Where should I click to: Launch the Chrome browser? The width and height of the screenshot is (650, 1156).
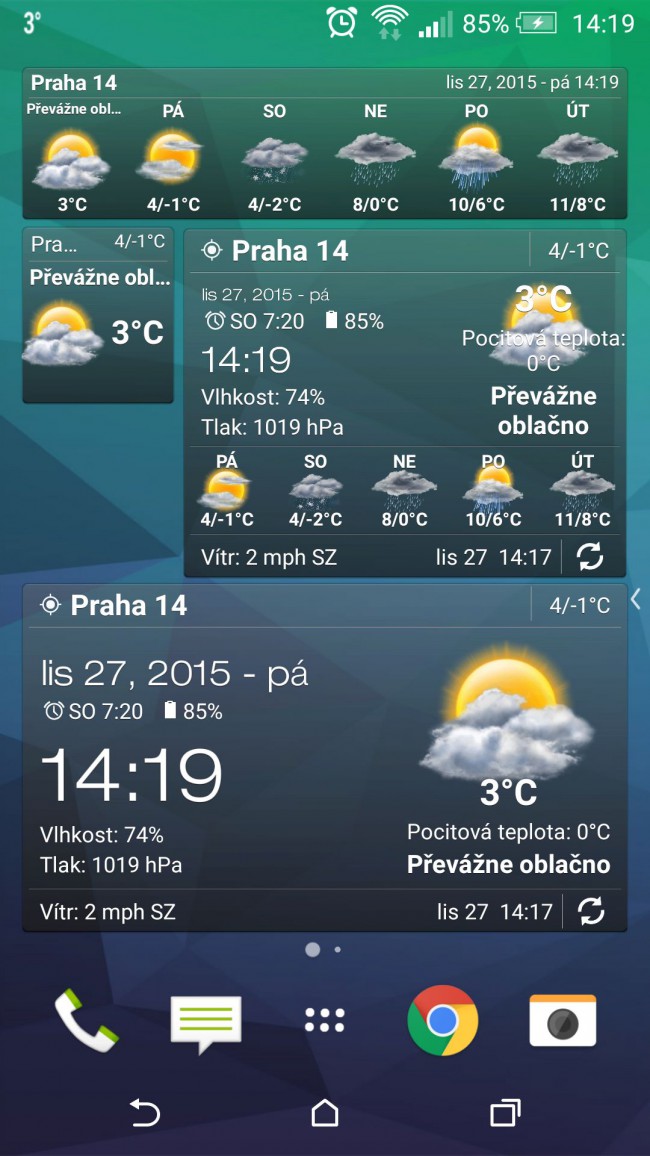point(443,1020)
